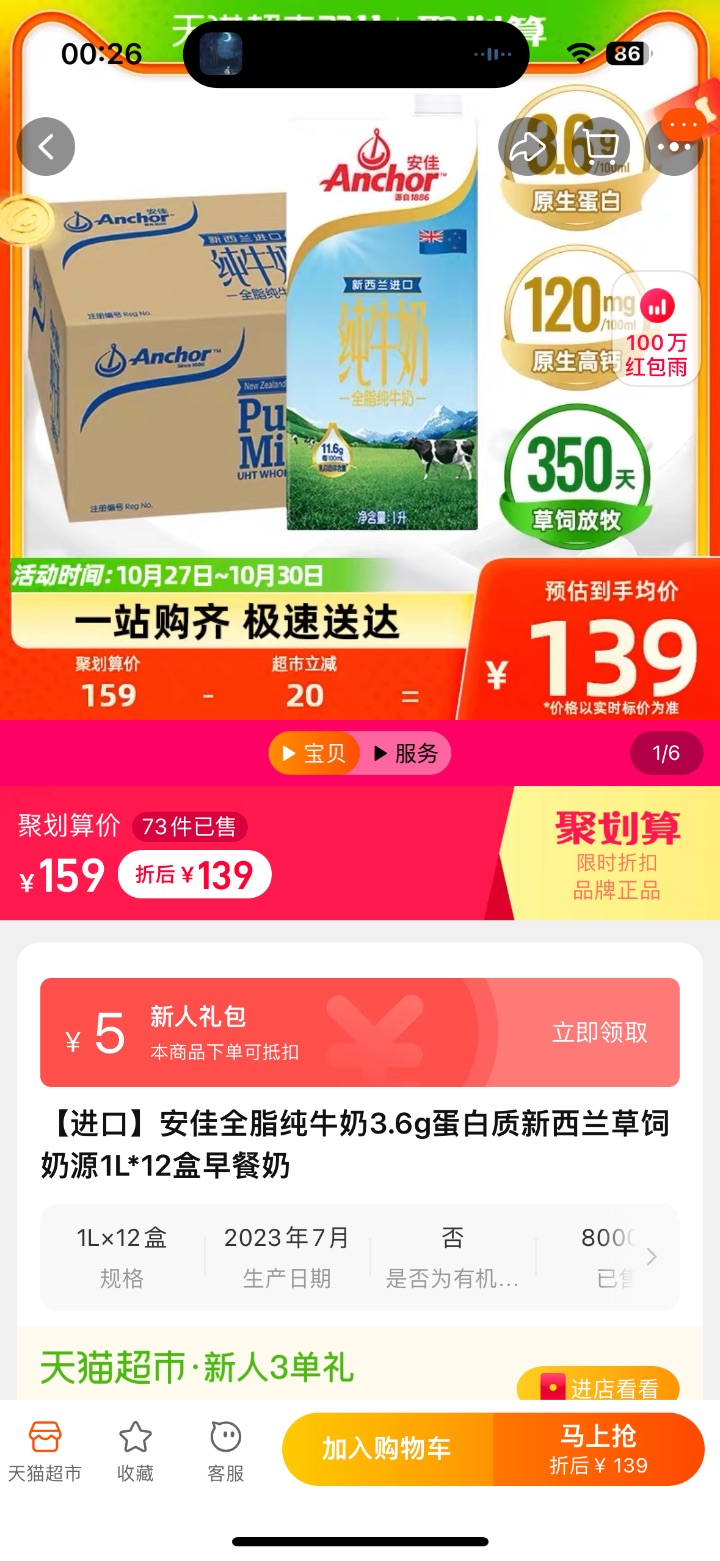Open the shopping cart icon
Image resolution: width=720 pixels, height=1561 pixels.
pos(601,147)
